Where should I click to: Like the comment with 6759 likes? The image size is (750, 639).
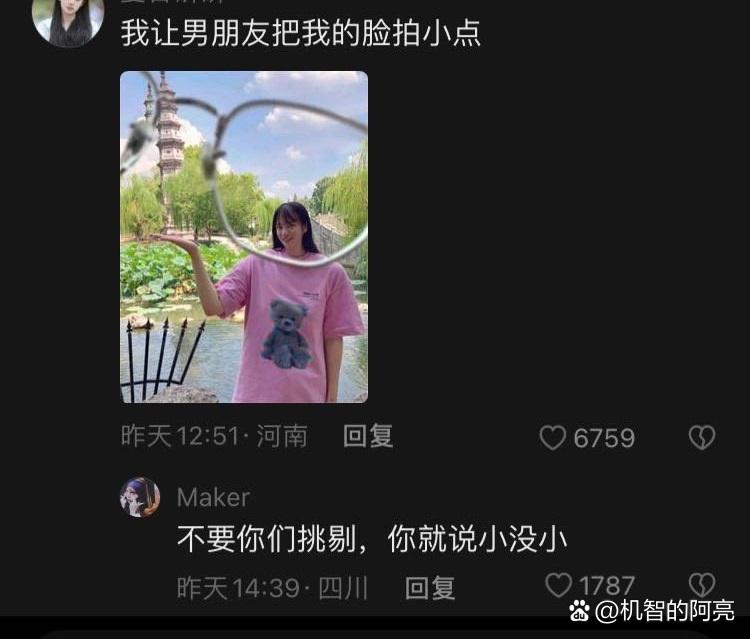click(x=553, y=438)
